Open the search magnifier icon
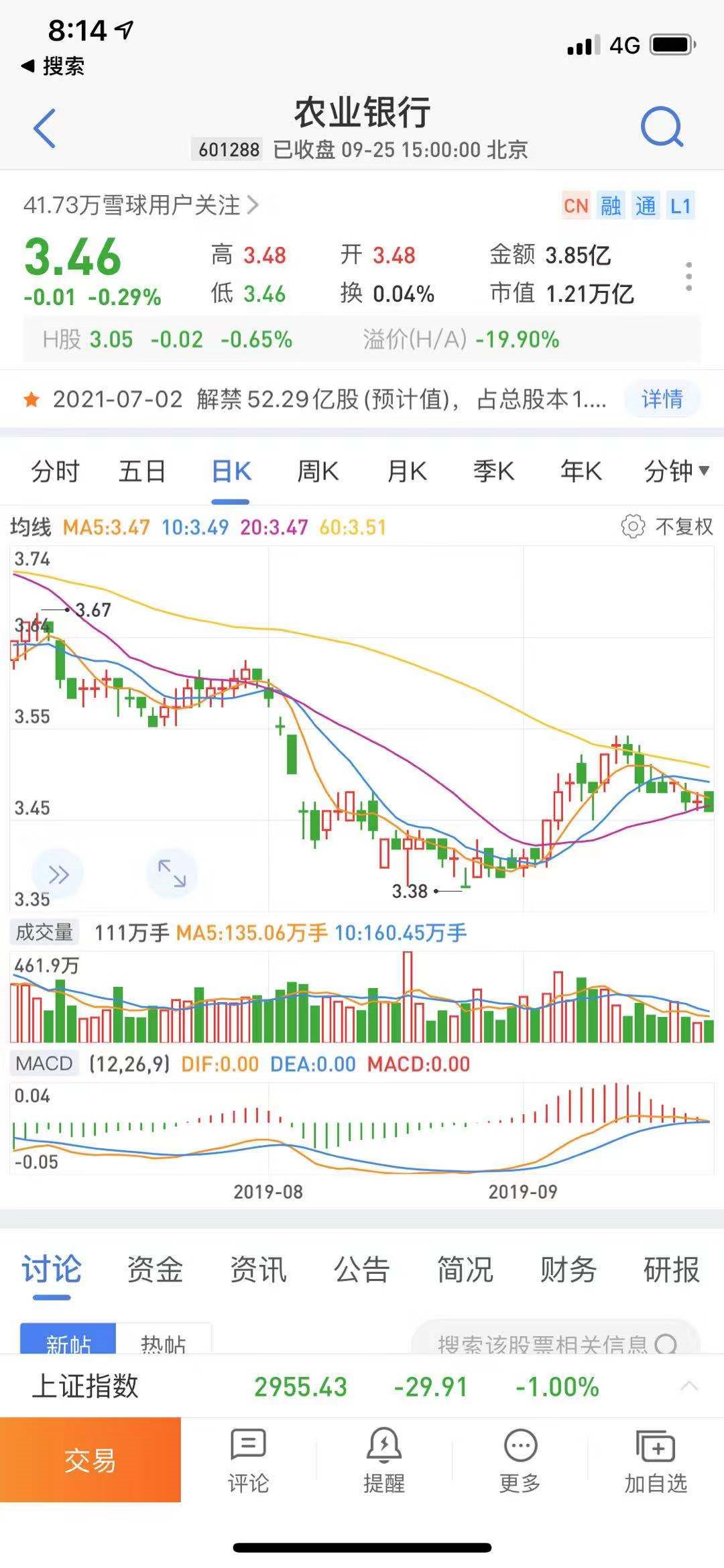This screenshot has height=1568, width=724. click(x=661, y=127)
